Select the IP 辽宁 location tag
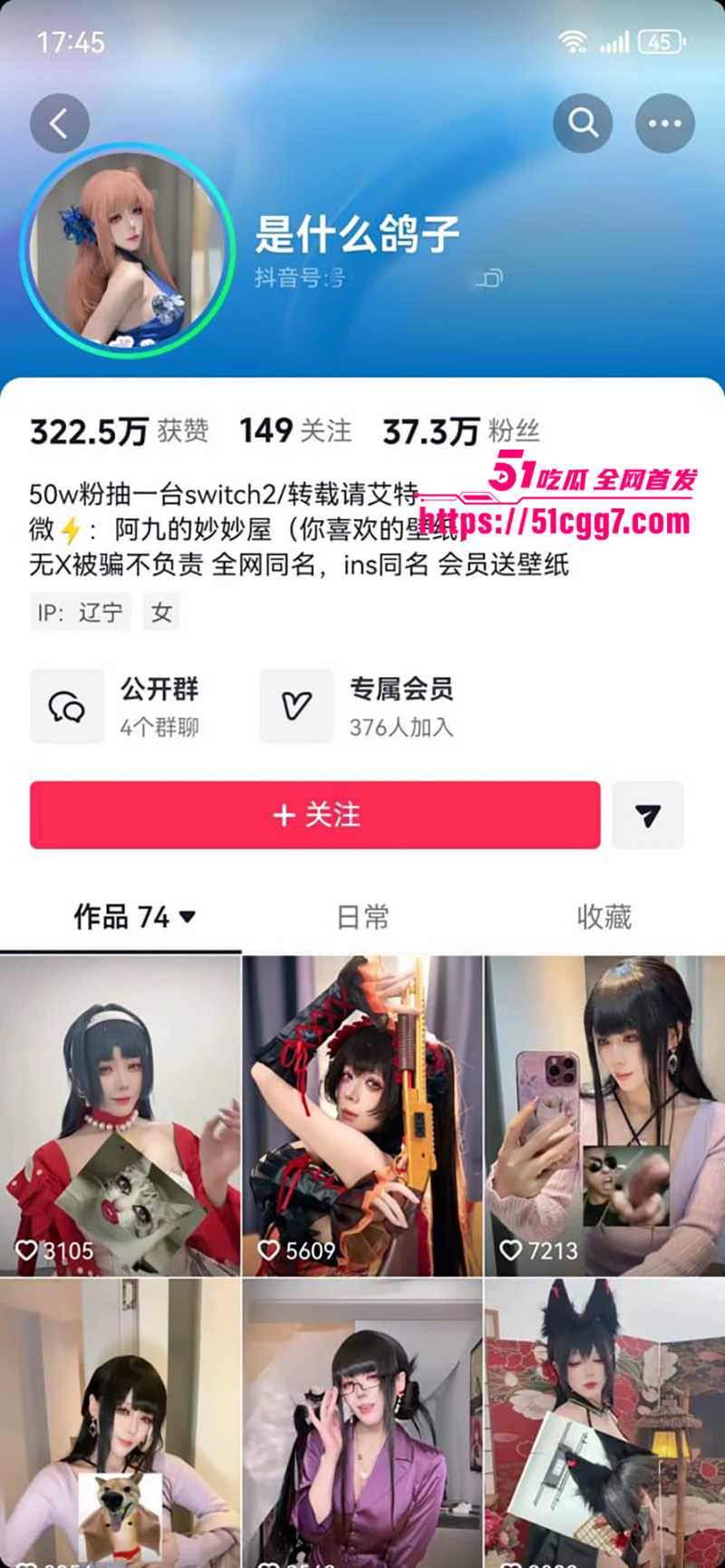The width and height of the screenshot is (725, 1568). (81, 612)
